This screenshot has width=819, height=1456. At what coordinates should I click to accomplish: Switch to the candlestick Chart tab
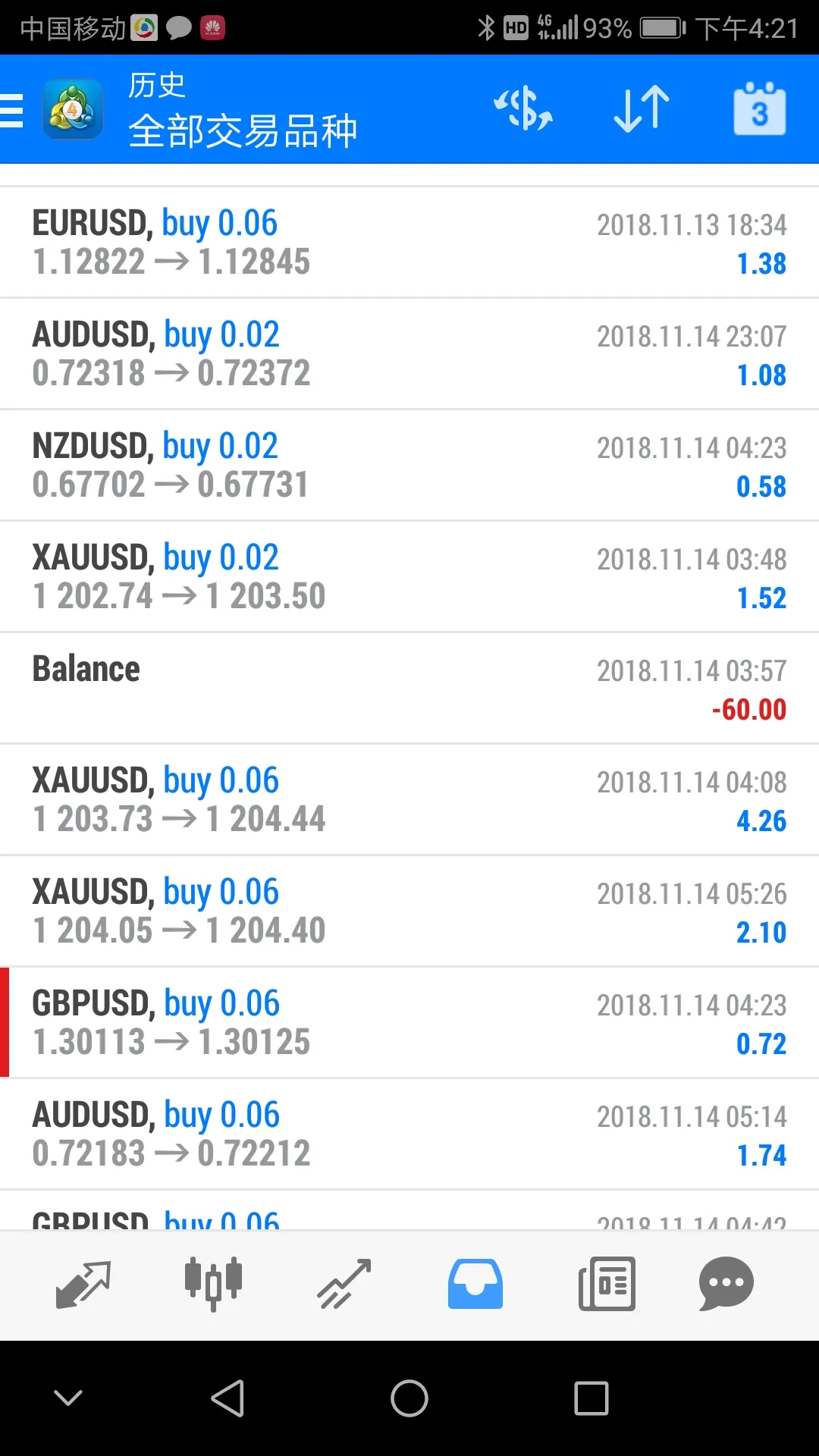tap(213, 1285)
